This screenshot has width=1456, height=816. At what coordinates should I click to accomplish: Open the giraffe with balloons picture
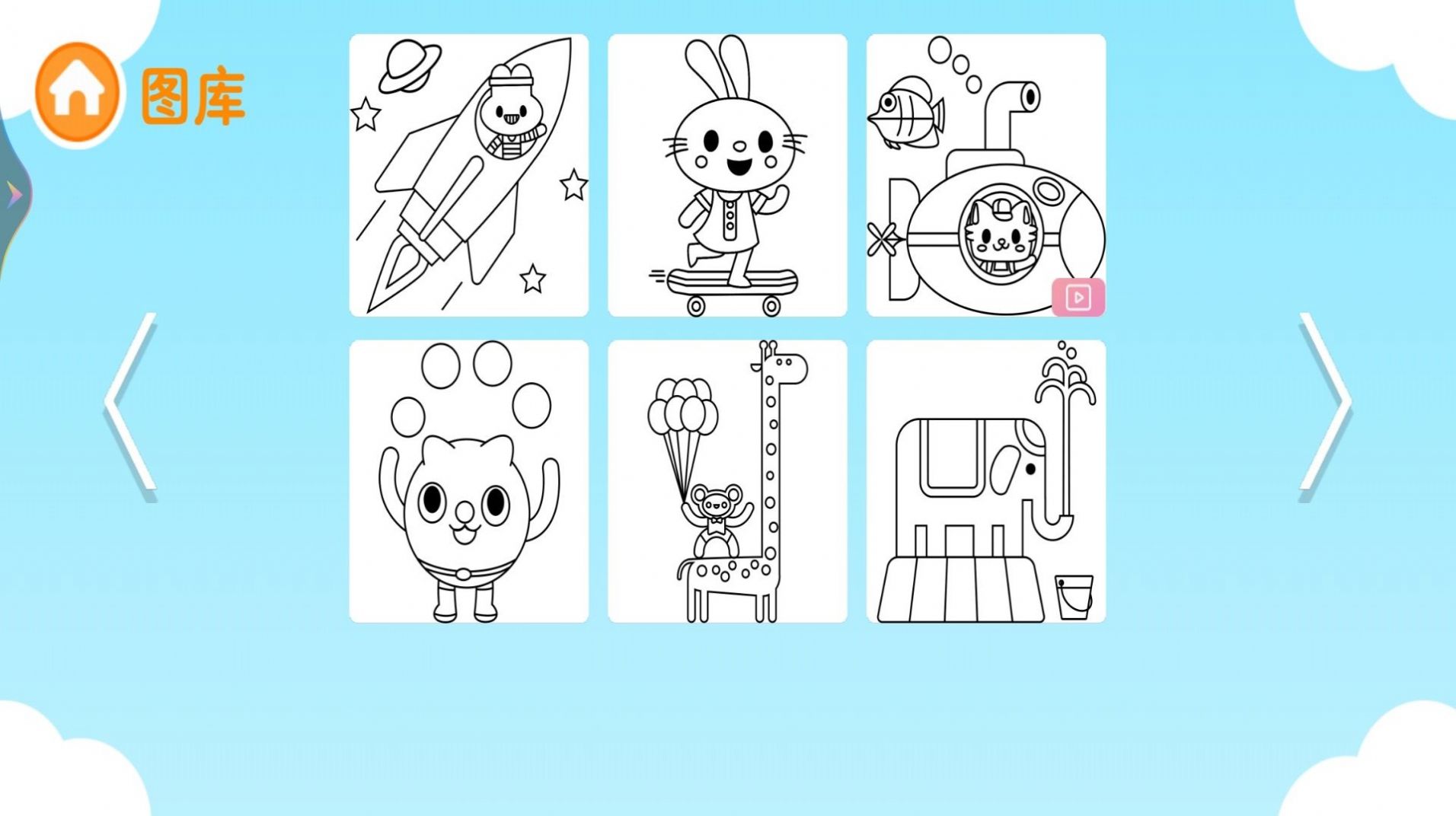pos(727,481)
